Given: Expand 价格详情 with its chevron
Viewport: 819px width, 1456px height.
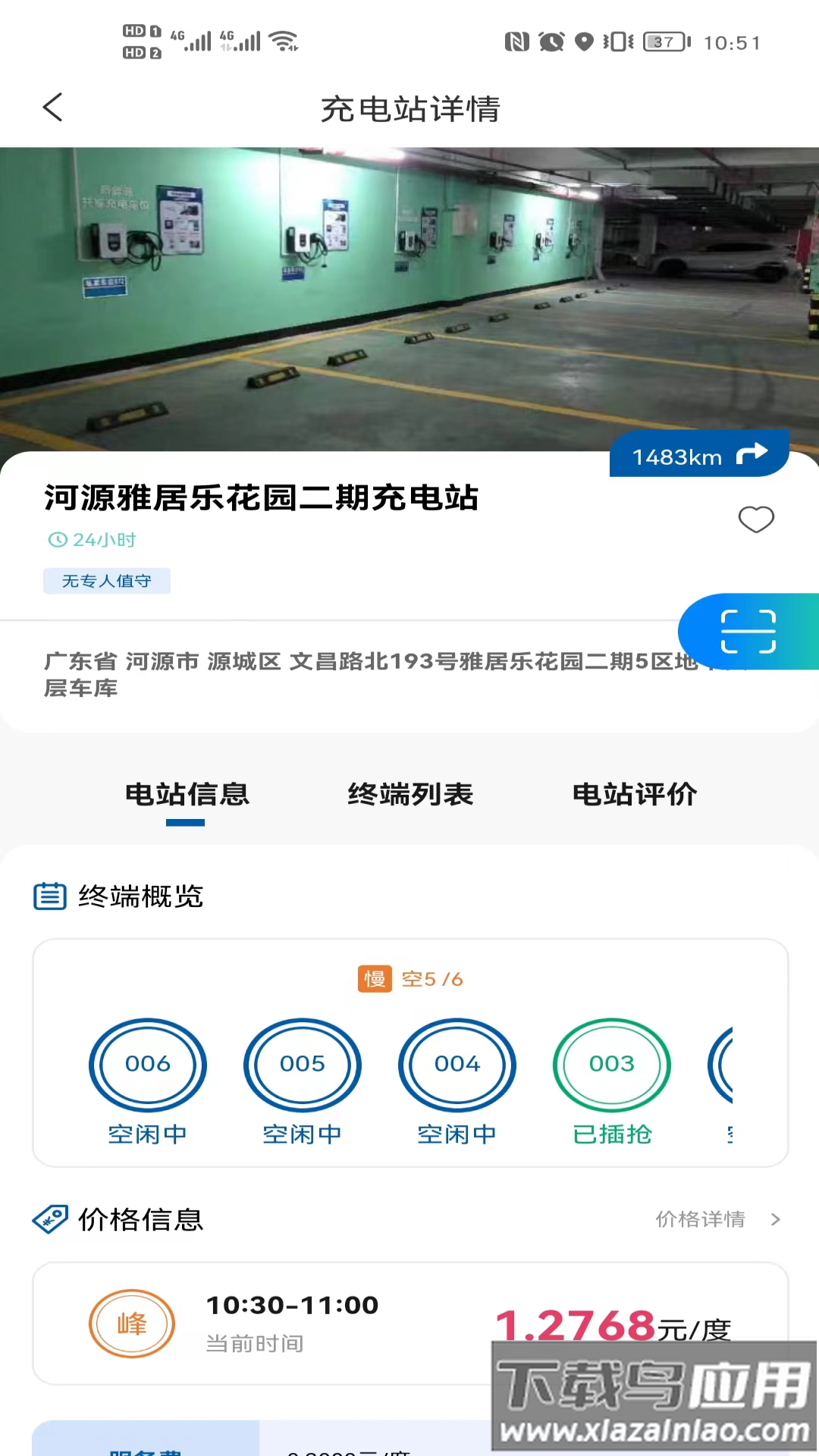Looking at the screenshot, I should point(716,1219).
